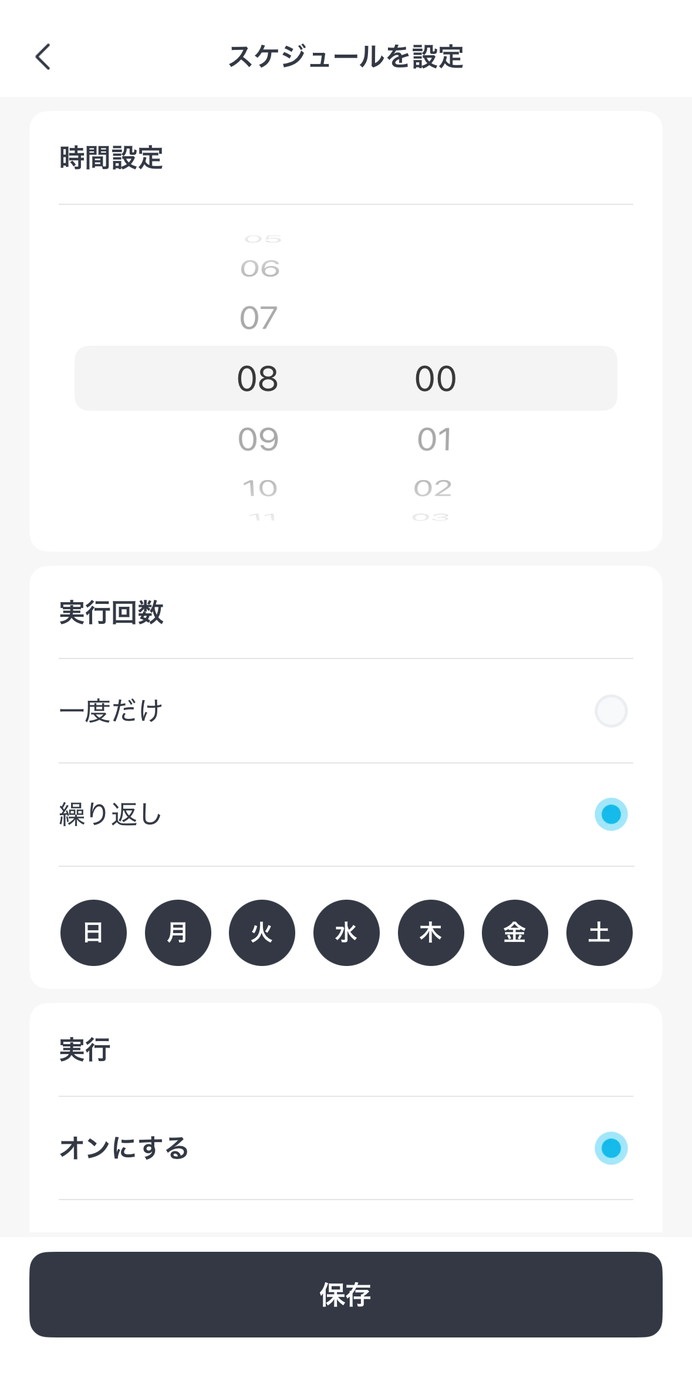Toggle the 火 day chip
Image resolution: width=692 pixels, height=1380 pixels.
[x=262, y=933]
